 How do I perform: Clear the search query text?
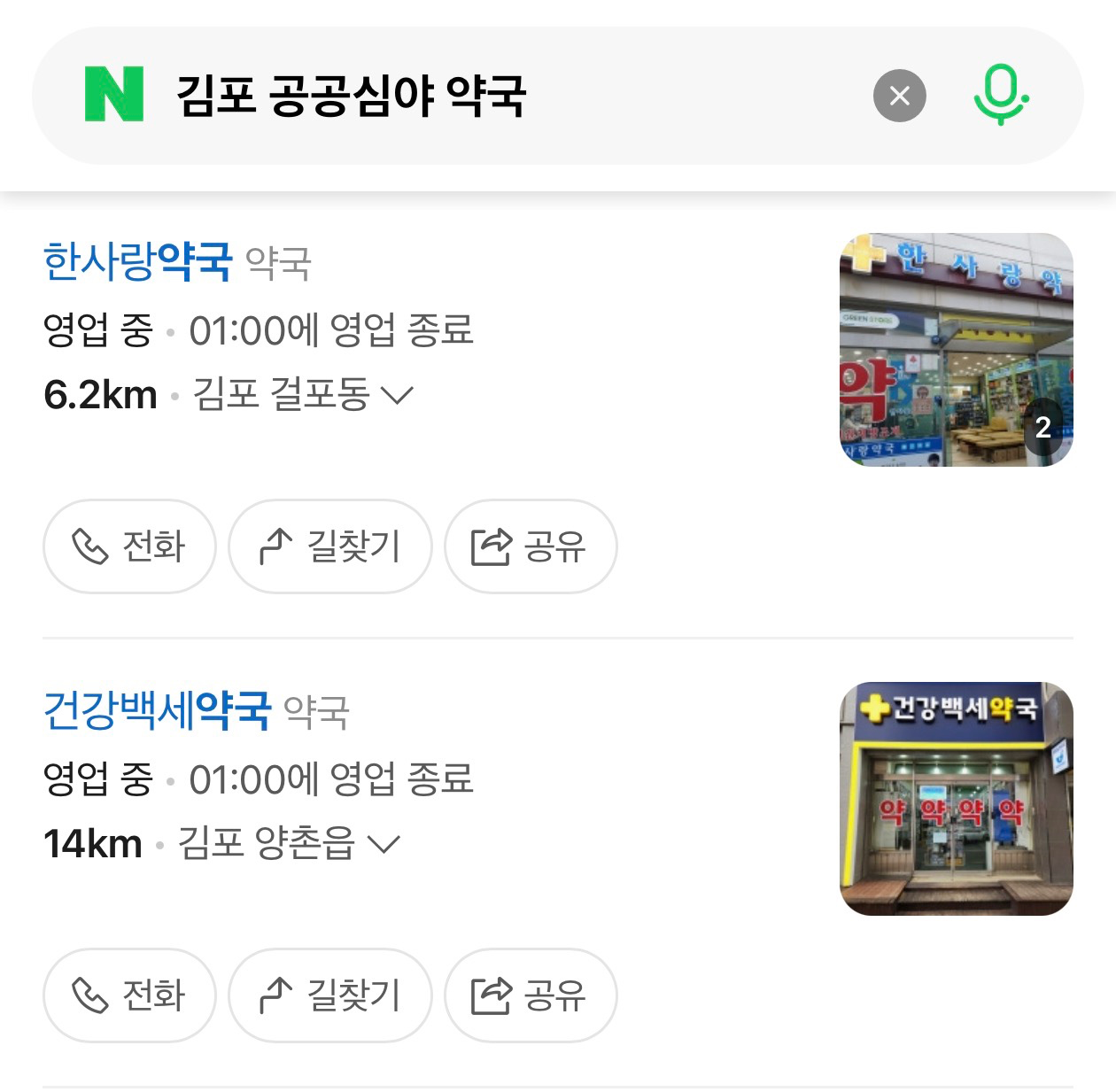(x=899, y=96)
